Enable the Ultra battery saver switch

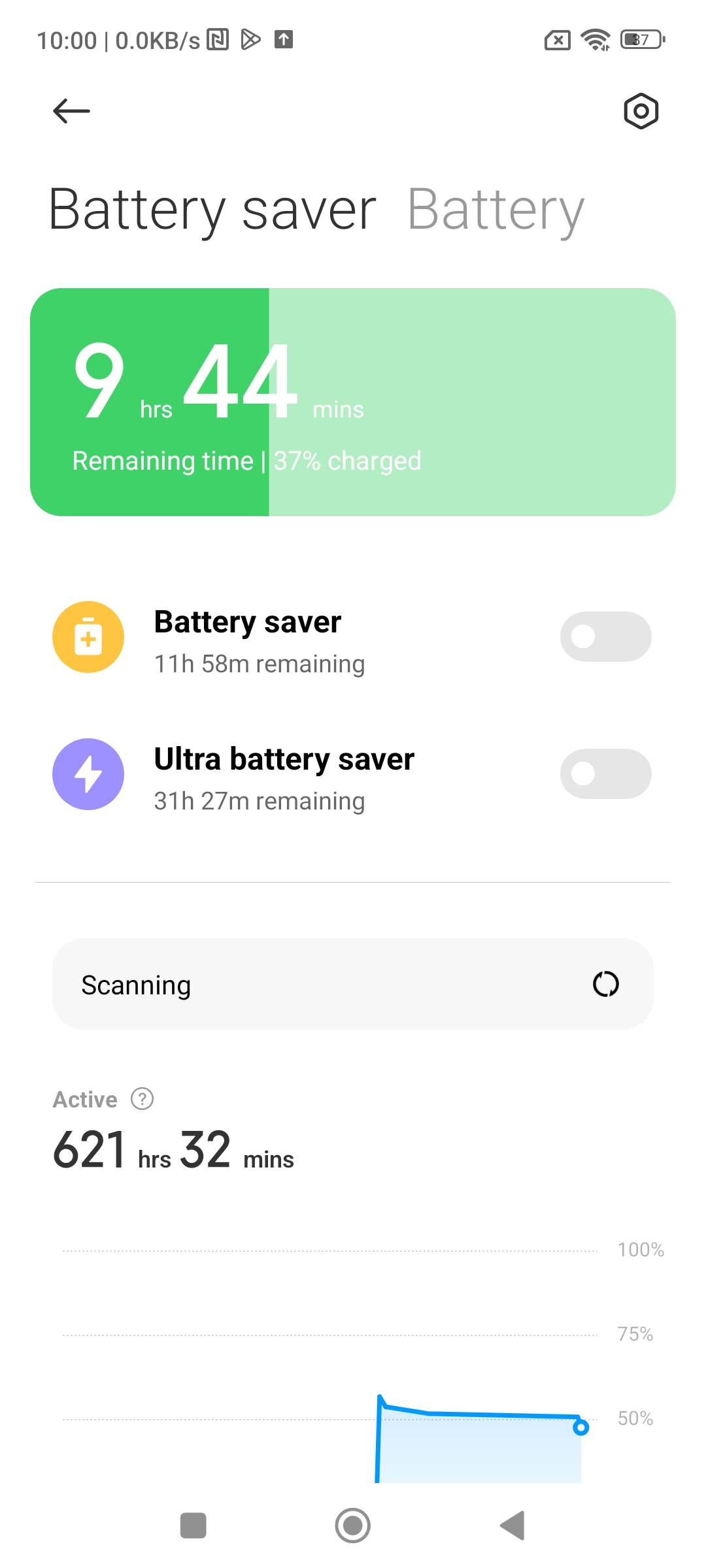(605, 774)
